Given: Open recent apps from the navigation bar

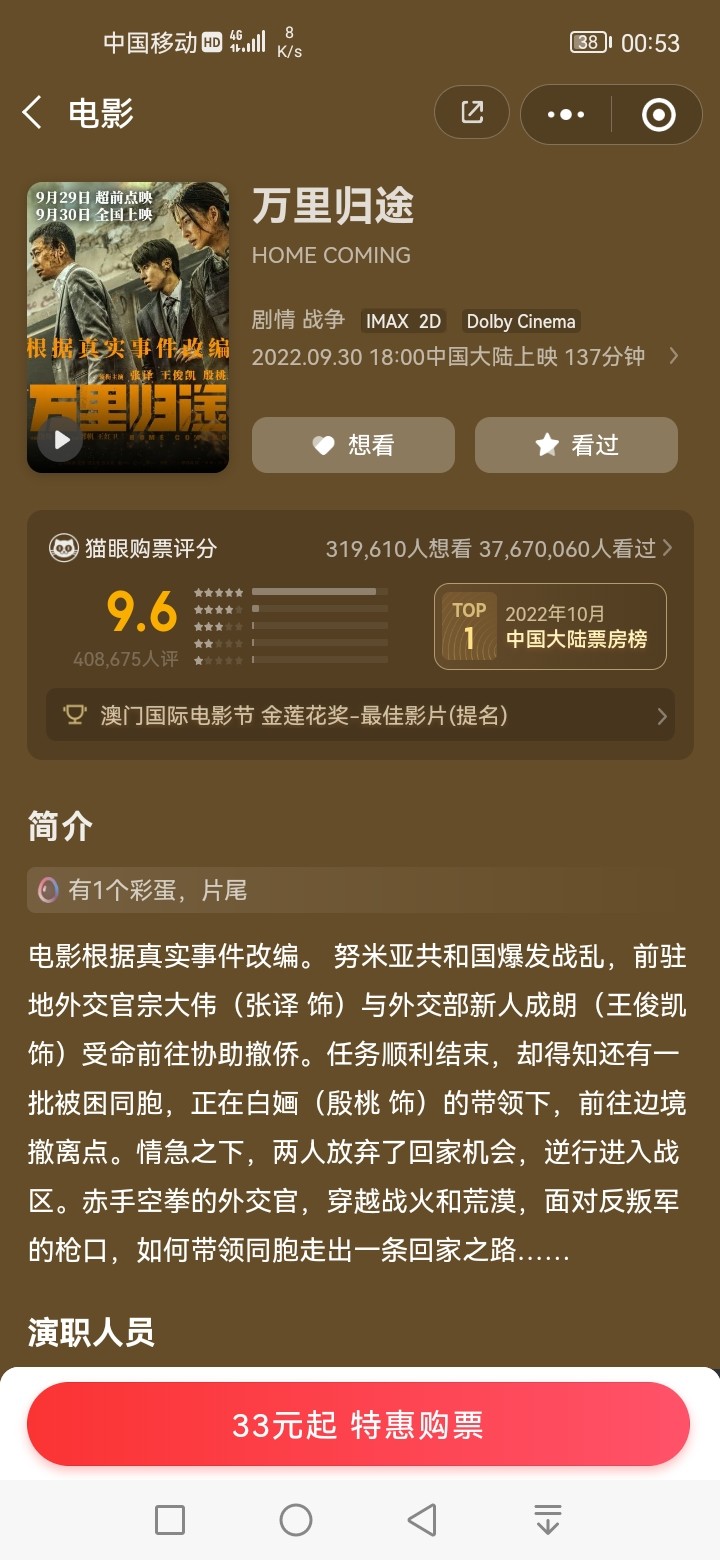Looking at the screenshot, I should (170, 1520).
